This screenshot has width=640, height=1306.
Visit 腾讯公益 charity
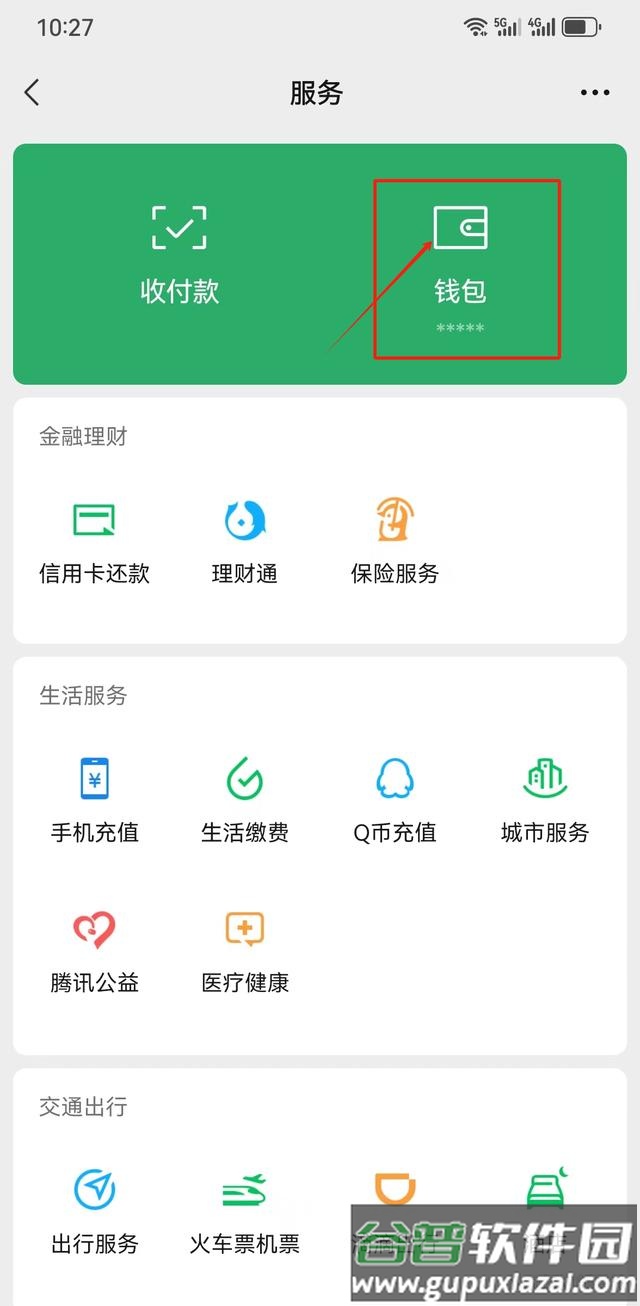point(94,952)
